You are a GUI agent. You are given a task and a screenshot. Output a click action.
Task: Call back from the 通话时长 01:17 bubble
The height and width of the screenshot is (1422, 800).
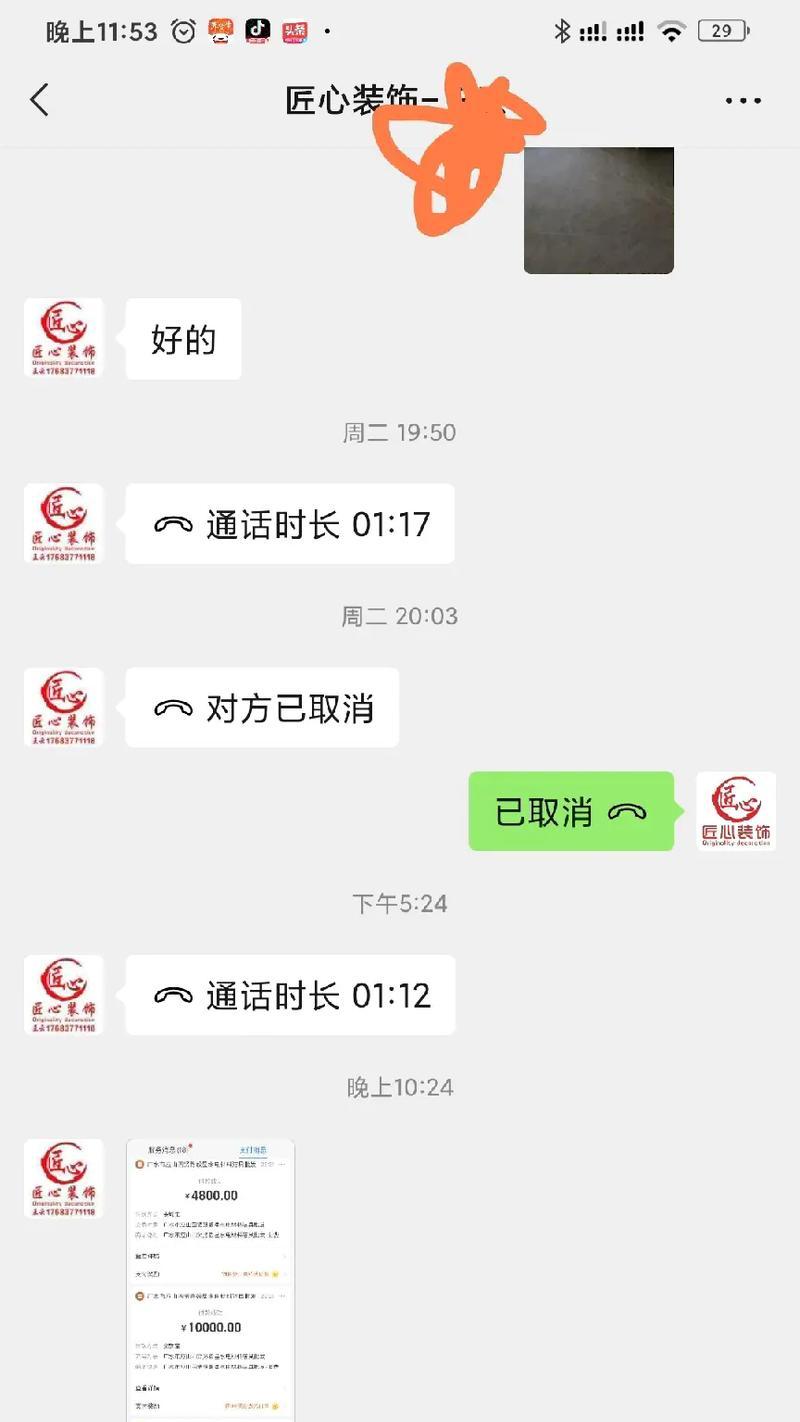[290, 524]
